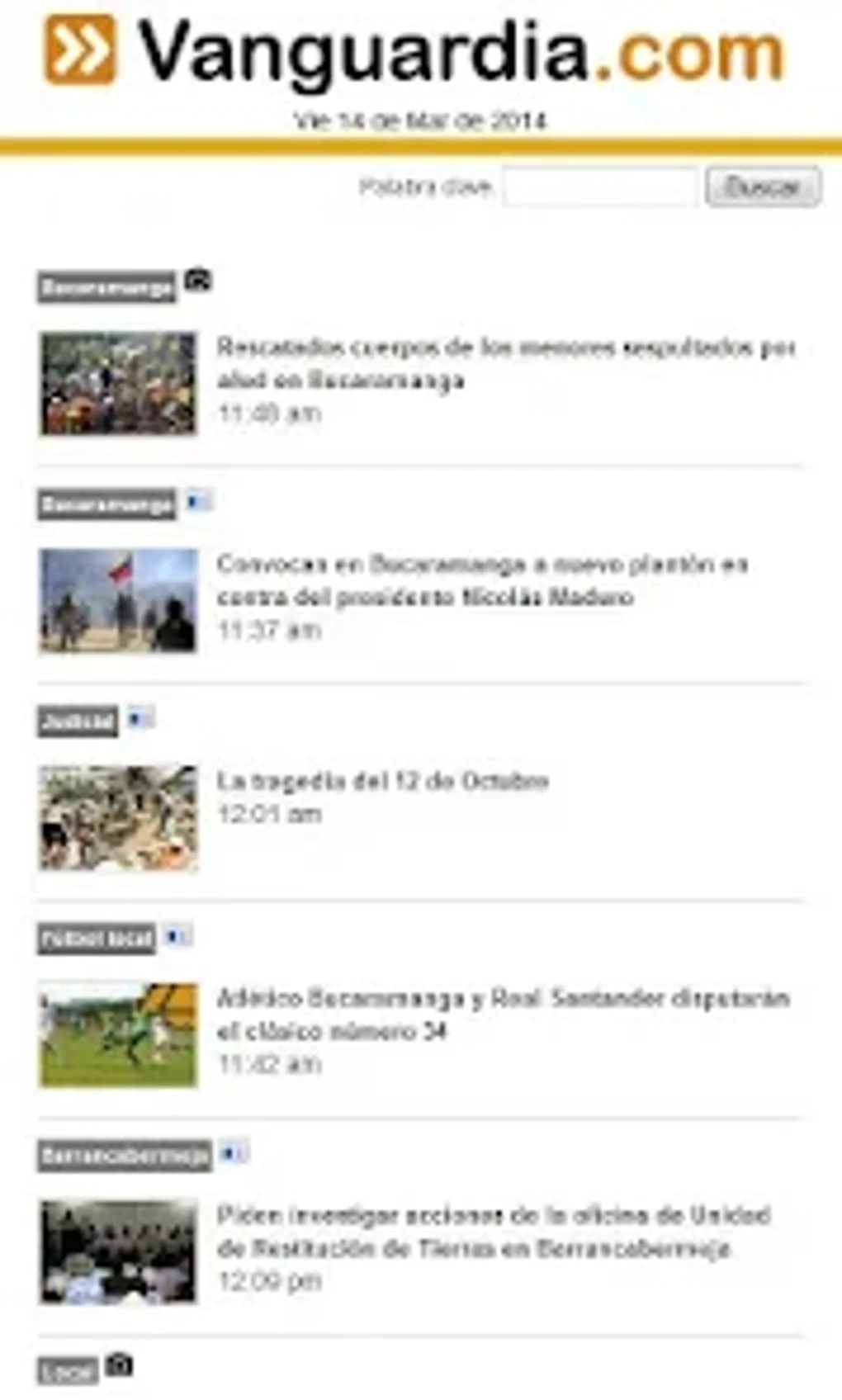Select the Fútbol local section tab
Screen dimensions: 842x1400
point(97,936)
